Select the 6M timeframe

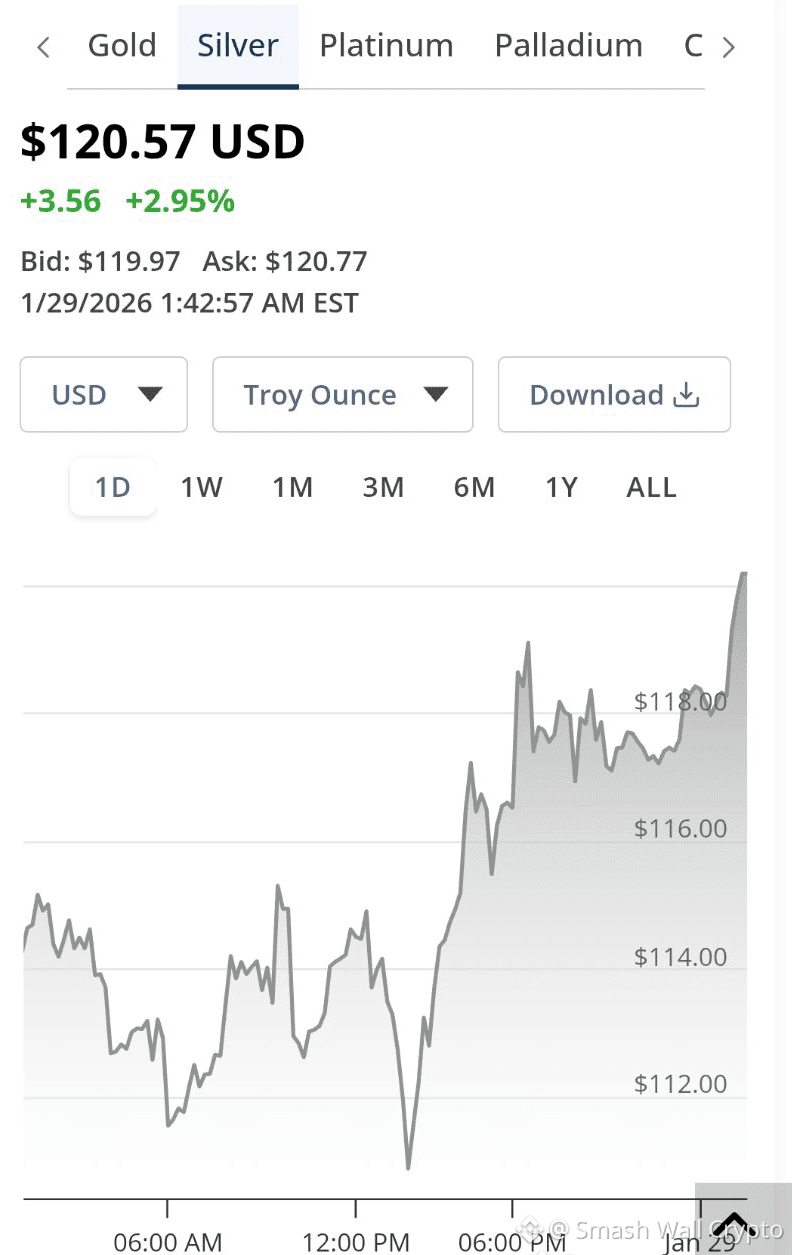click(474, 487)
